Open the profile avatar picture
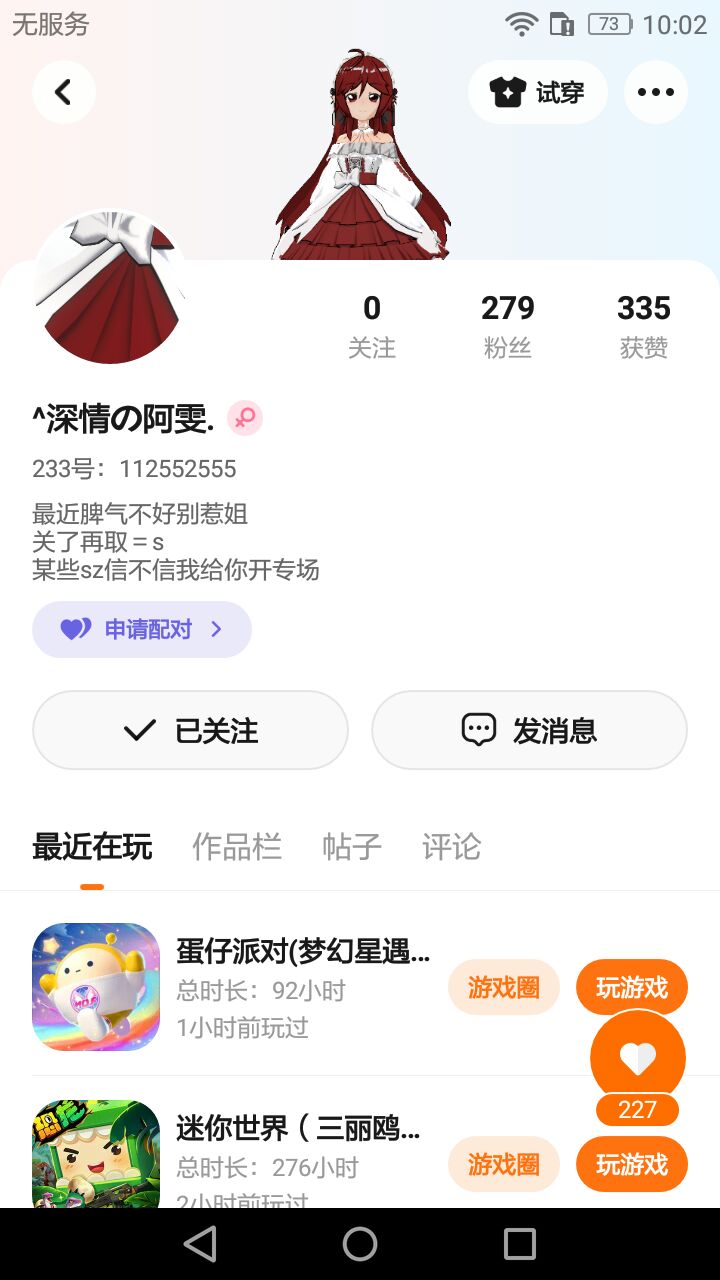The image size is (720, 1280). click(x=110, y=287)
